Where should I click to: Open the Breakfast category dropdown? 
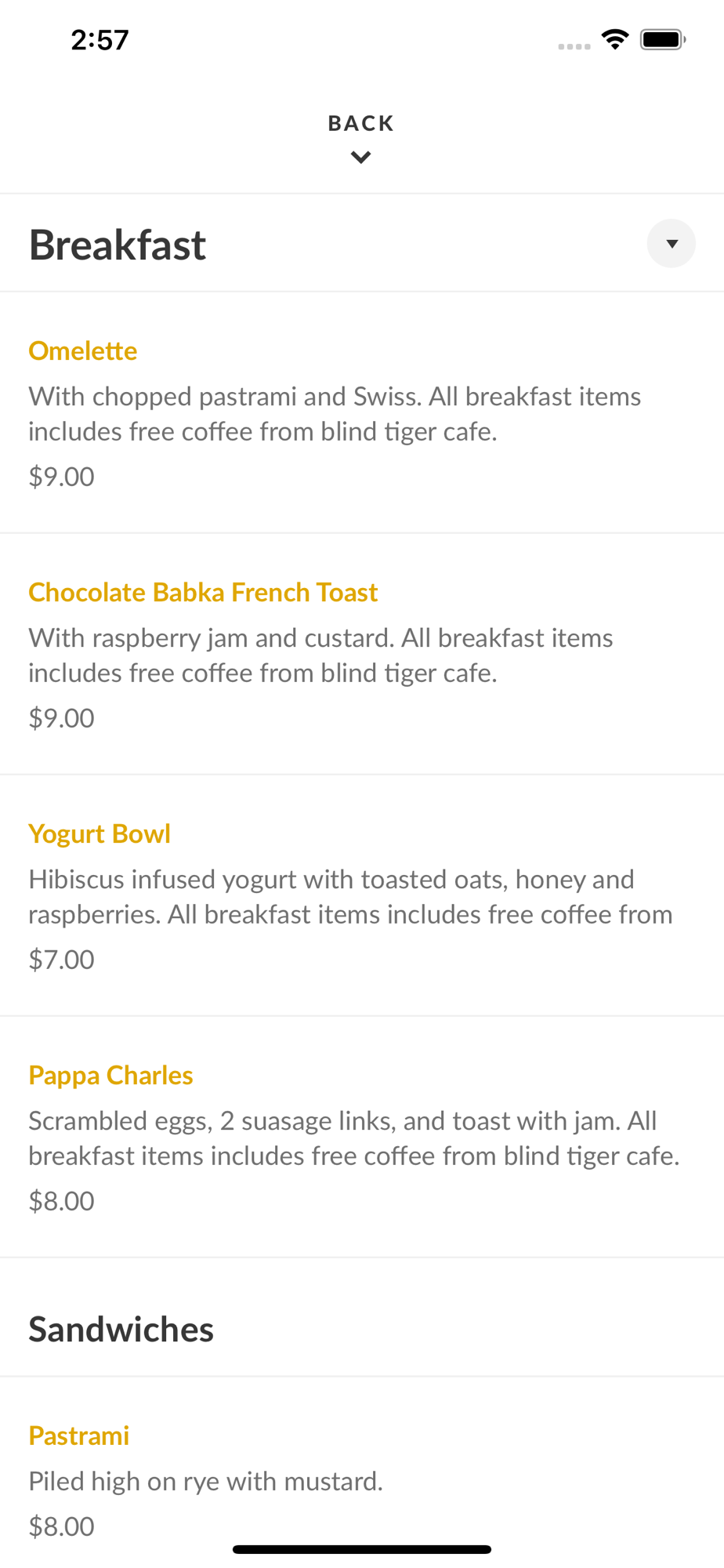click(x=671, y=244)
